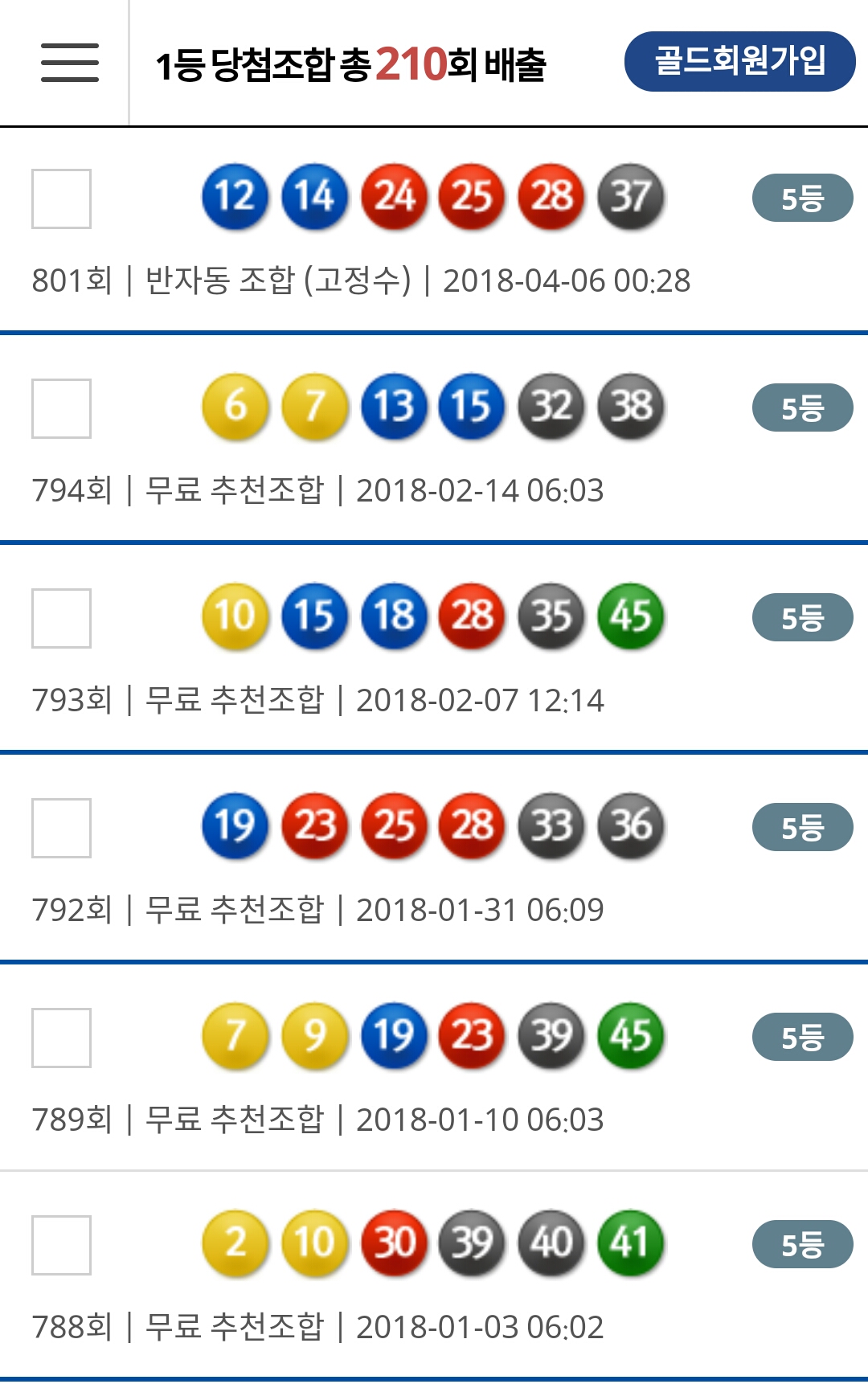This screenshot has width=868, height=1384.
Task: Open the hamburger menu
Action: pos(70,63)
